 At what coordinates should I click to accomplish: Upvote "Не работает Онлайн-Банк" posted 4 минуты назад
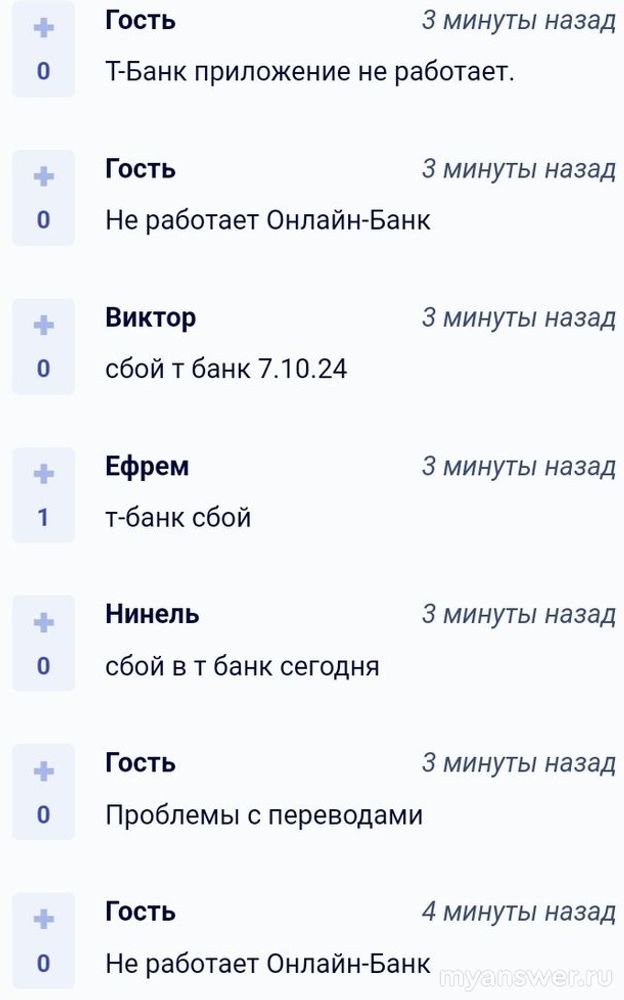point(43,919)
